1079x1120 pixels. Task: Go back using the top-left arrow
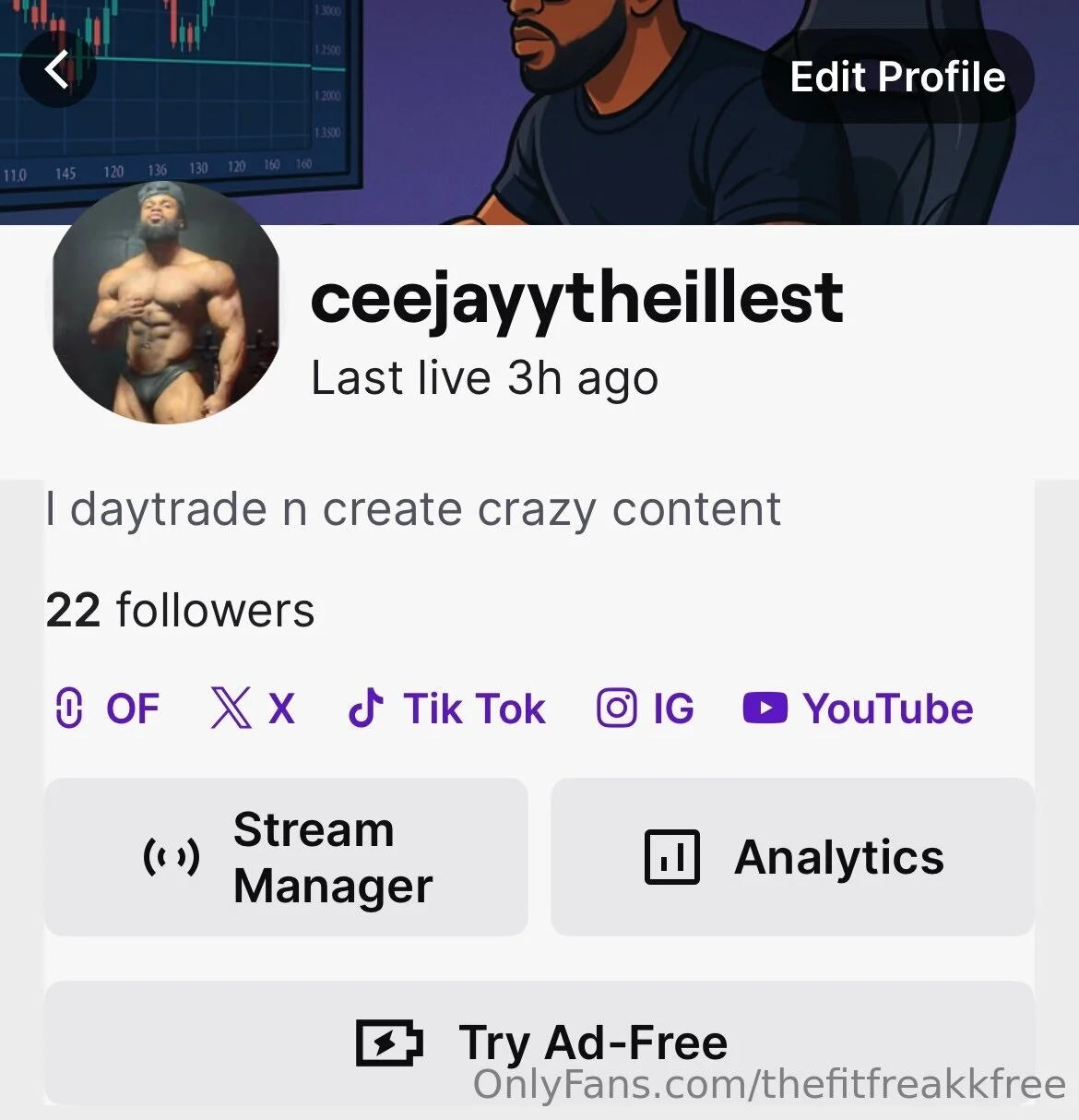pos(57,70)
